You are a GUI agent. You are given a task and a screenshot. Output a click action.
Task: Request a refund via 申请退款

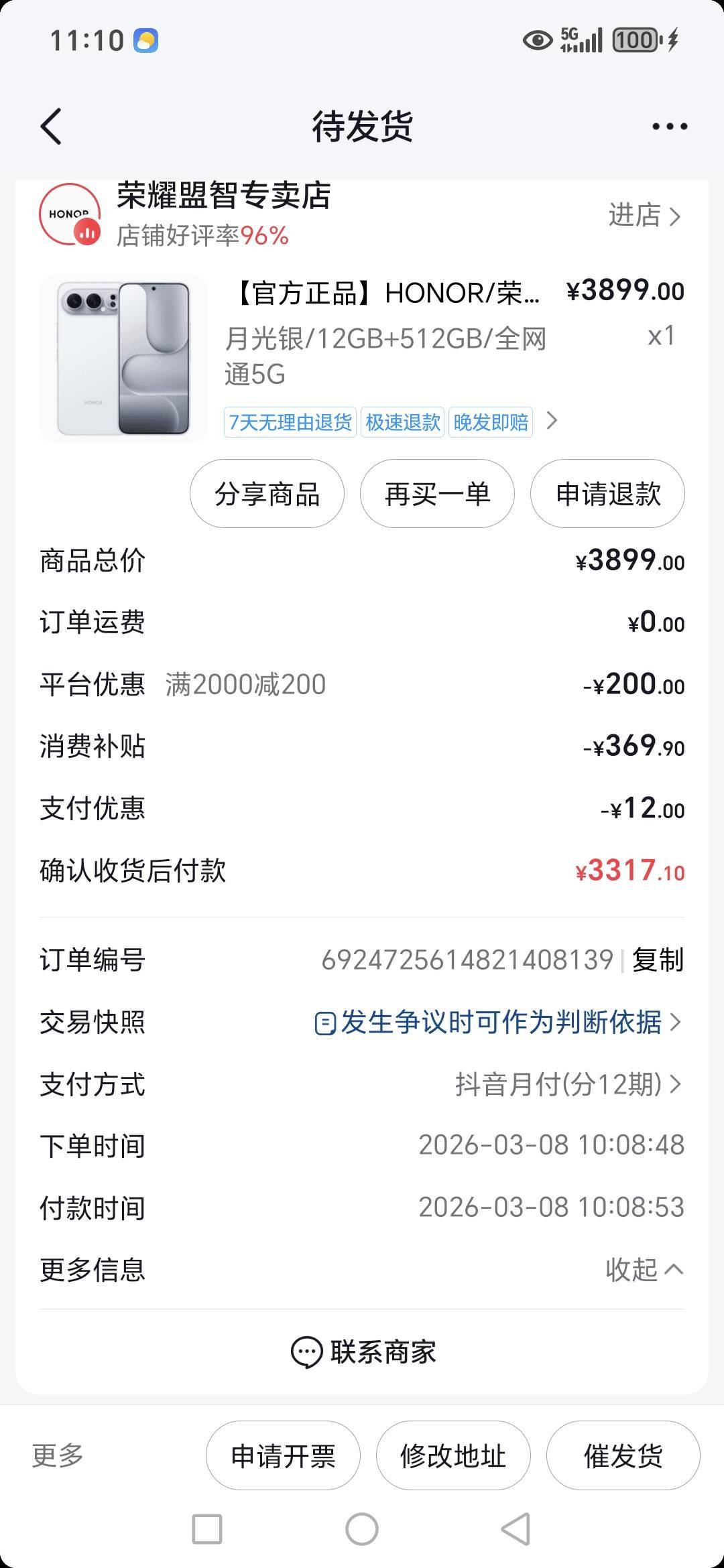click(607, 494)
